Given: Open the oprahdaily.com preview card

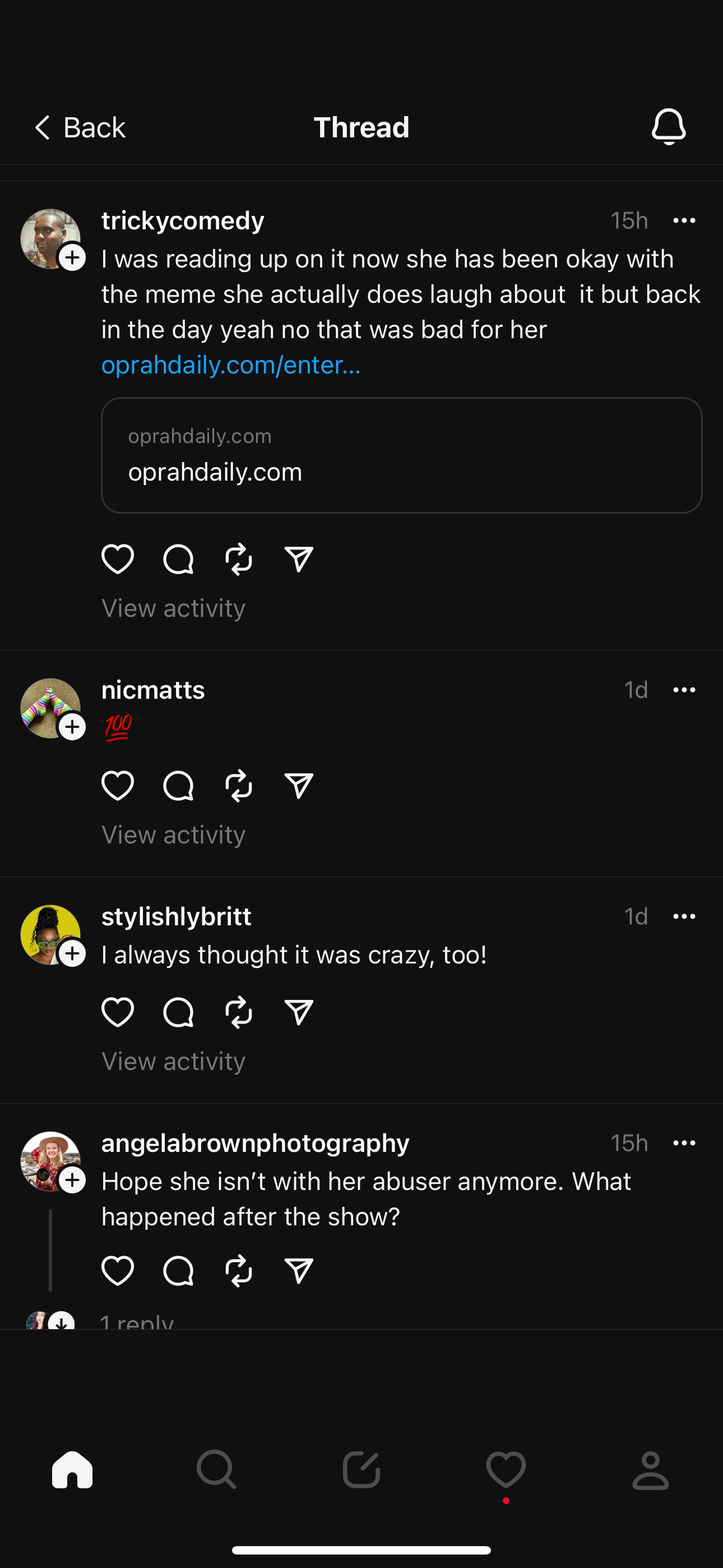Looking at the screenshot, I should pos(402,455).
